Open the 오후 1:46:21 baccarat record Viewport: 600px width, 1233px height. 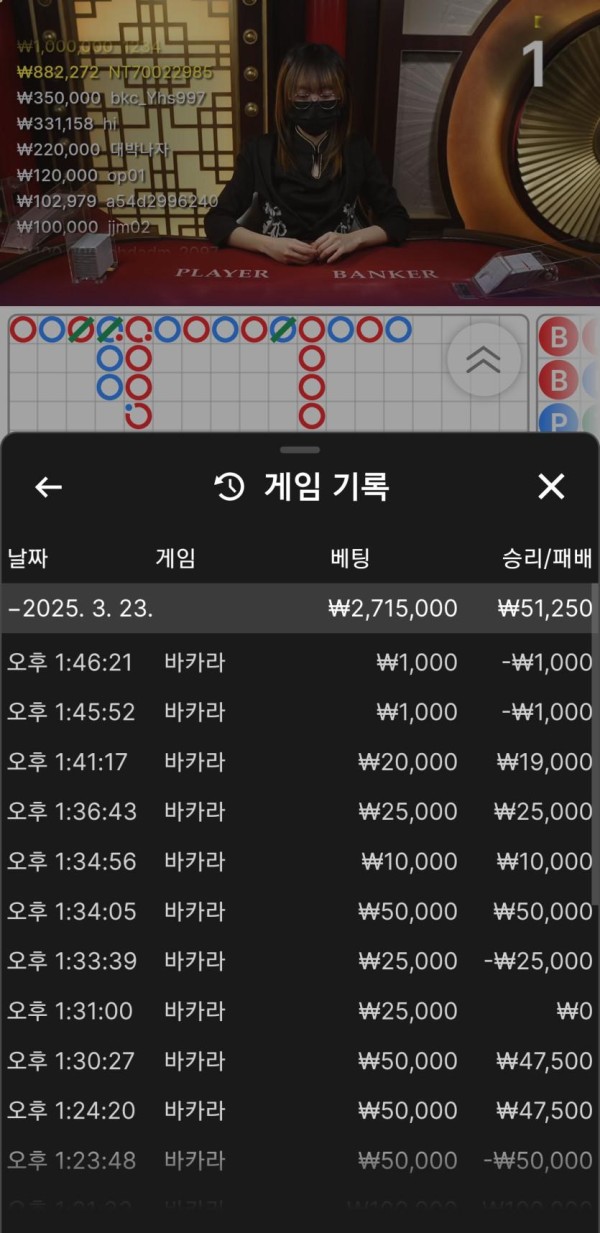tap(298, 662)
